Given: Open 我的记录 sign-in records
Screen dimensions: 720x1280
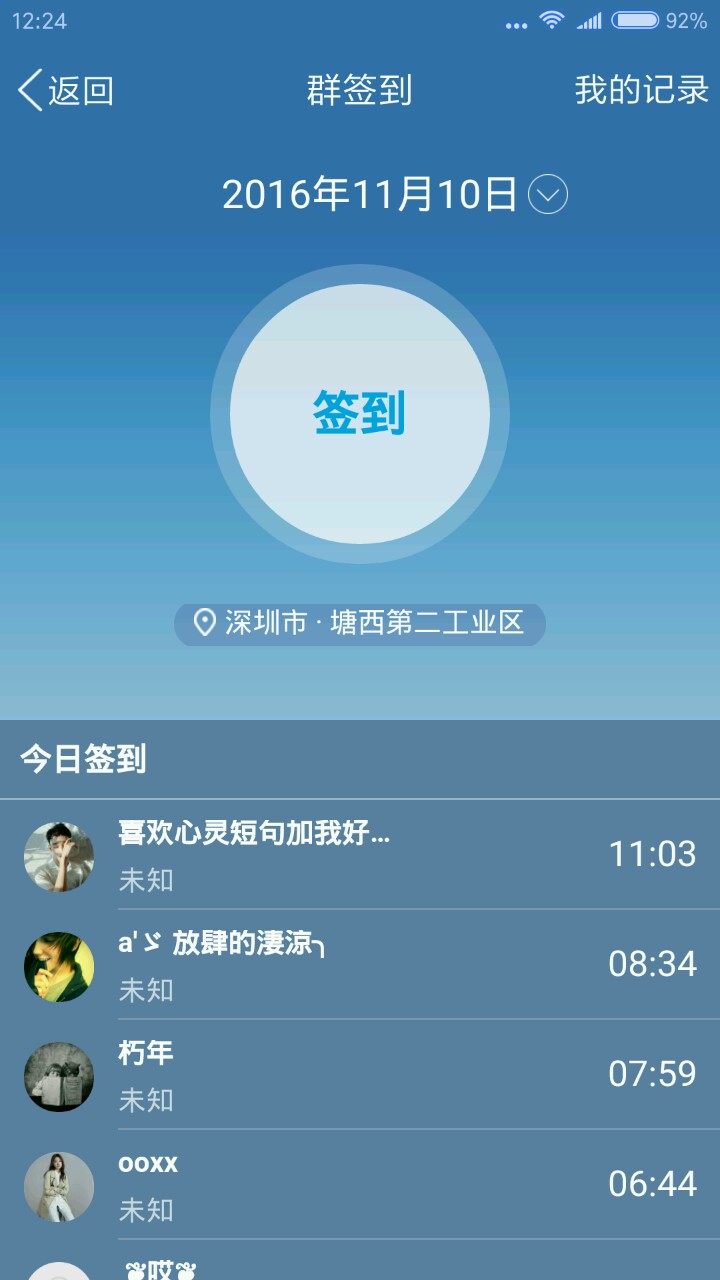Looking at the screenshot, I should click(x=641, y=90).
